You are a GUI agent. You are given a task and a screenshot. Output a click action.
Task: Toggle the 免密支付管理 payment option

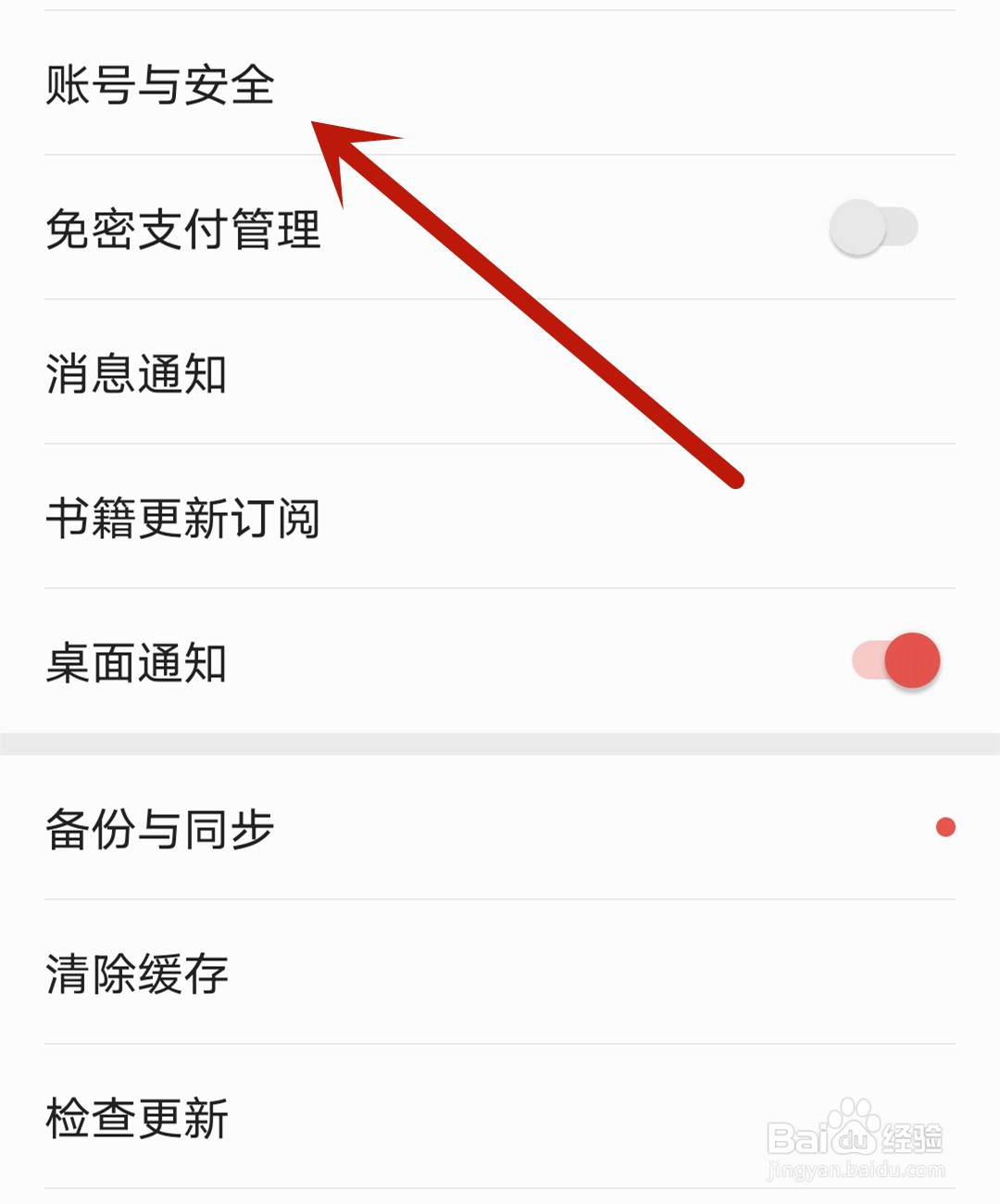pyautogui.click(x=870, y=225)
